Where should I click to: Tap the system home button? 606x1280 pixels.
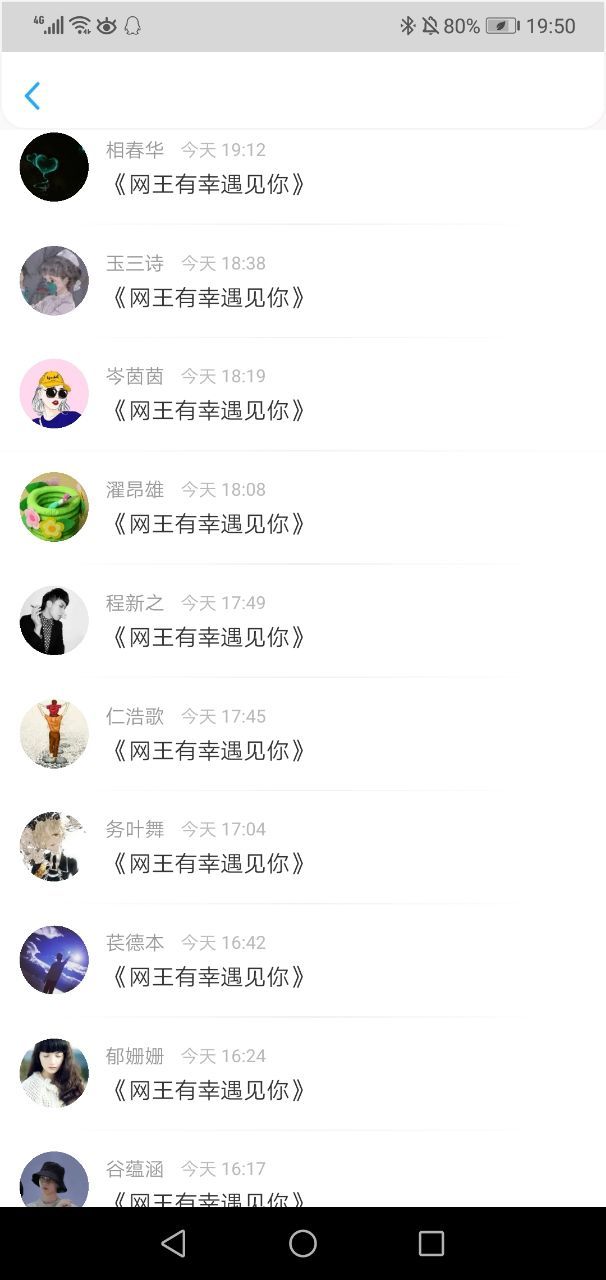[303, 1243]
